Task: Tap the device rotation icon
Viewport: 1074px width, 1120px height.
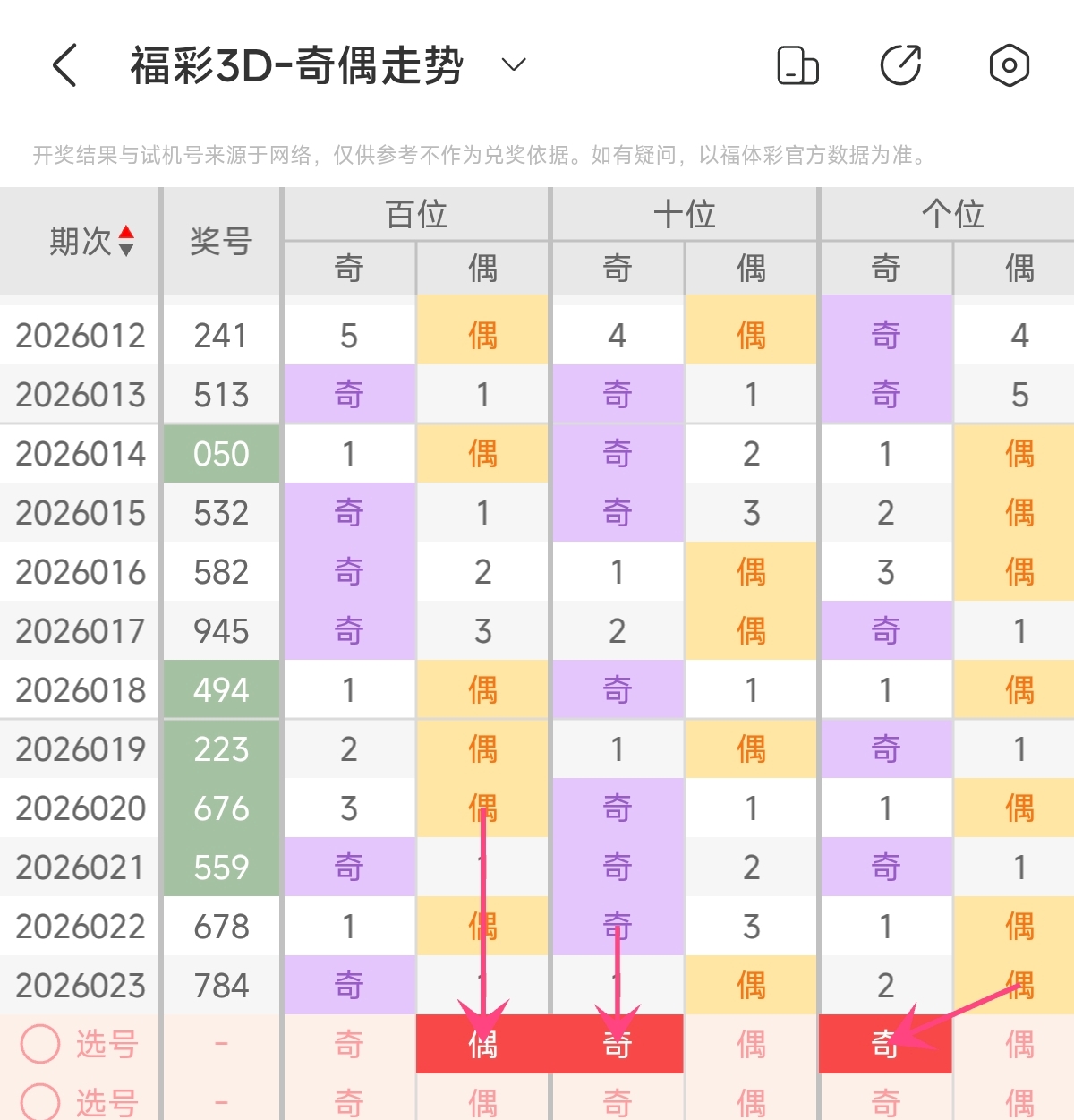Action: tap(797, 65)
